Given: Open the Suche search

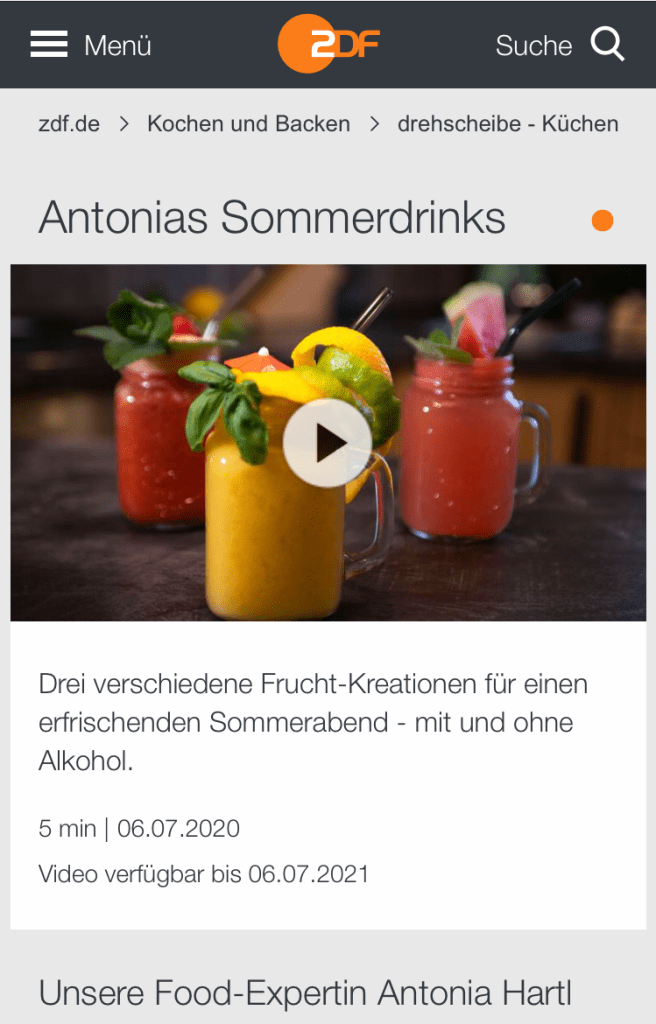Looking at the screenshot, I should coord(560,45).
